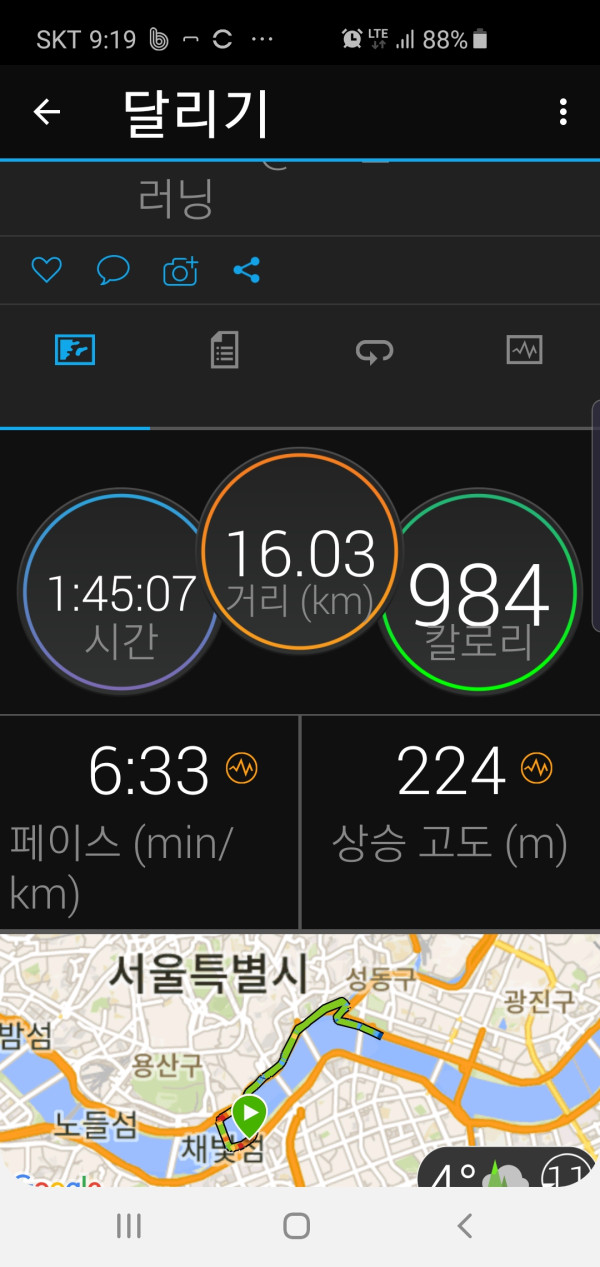The height and width of the screenshot is (1267, 600).
Task: Tap the system home button
Action: point(296,1226)
